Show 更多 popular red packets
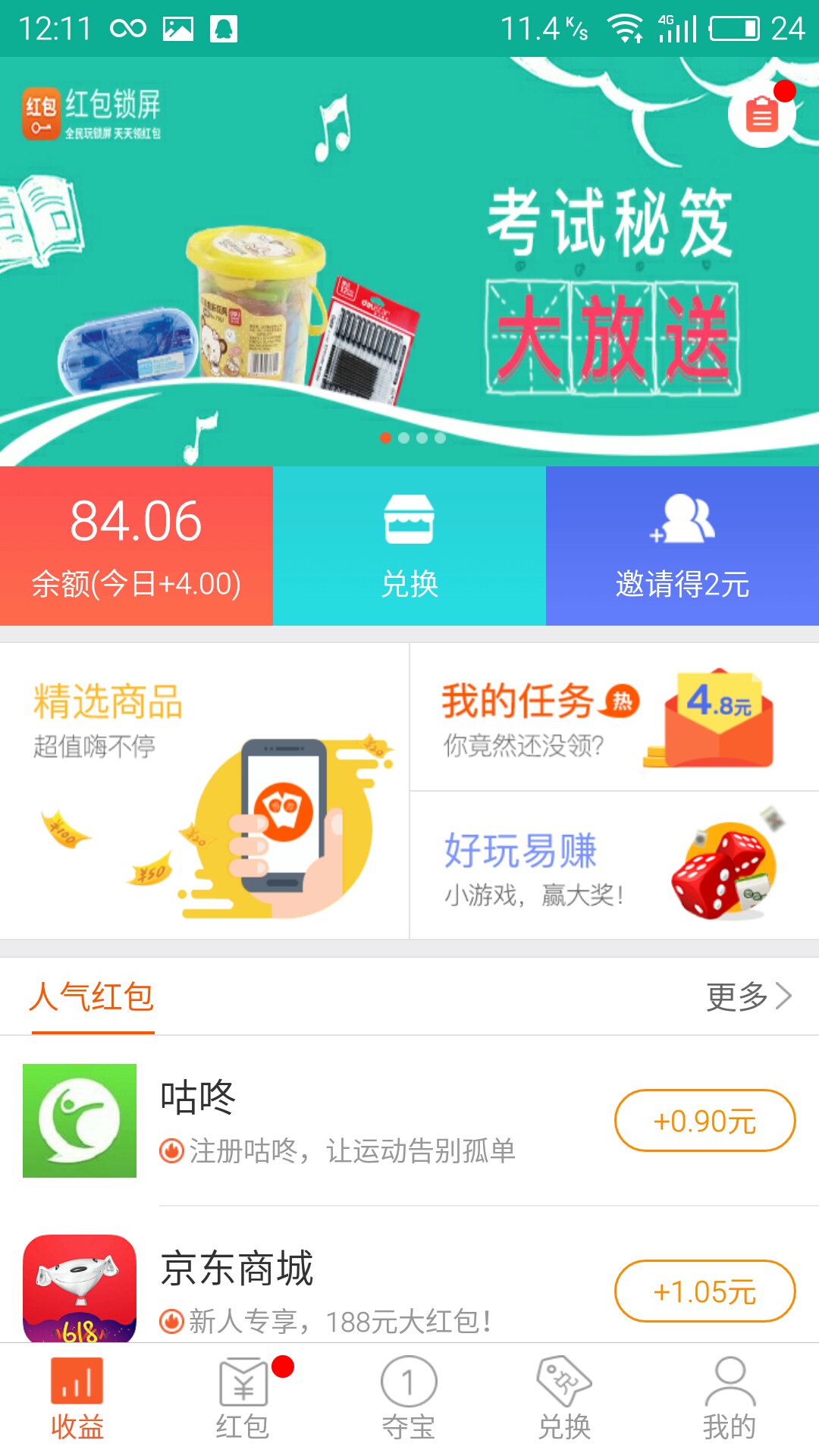819x1456 pixels. pyautogui.click(x=748, y=996)
